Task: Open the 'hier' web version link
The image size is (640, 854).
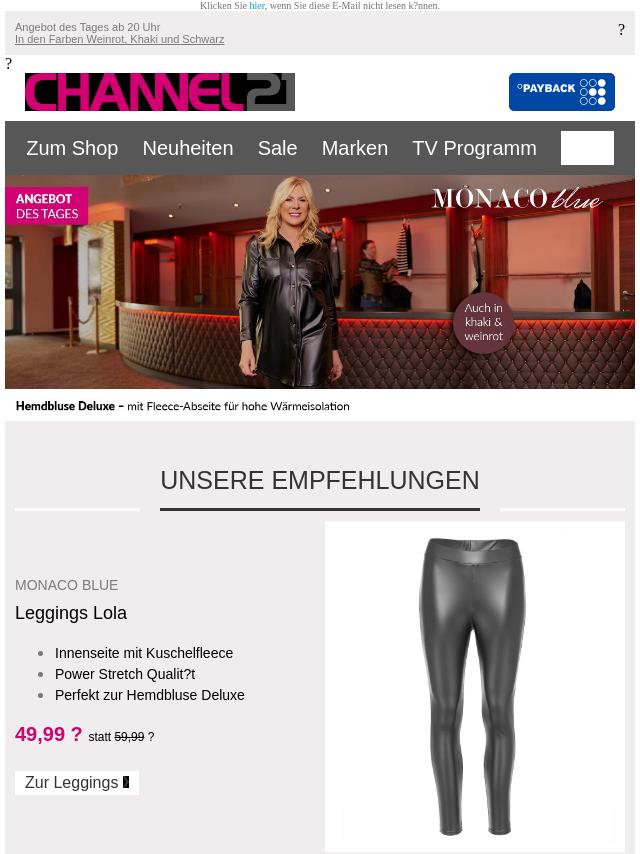Action: pyautogui.click(x=257, y=6)
